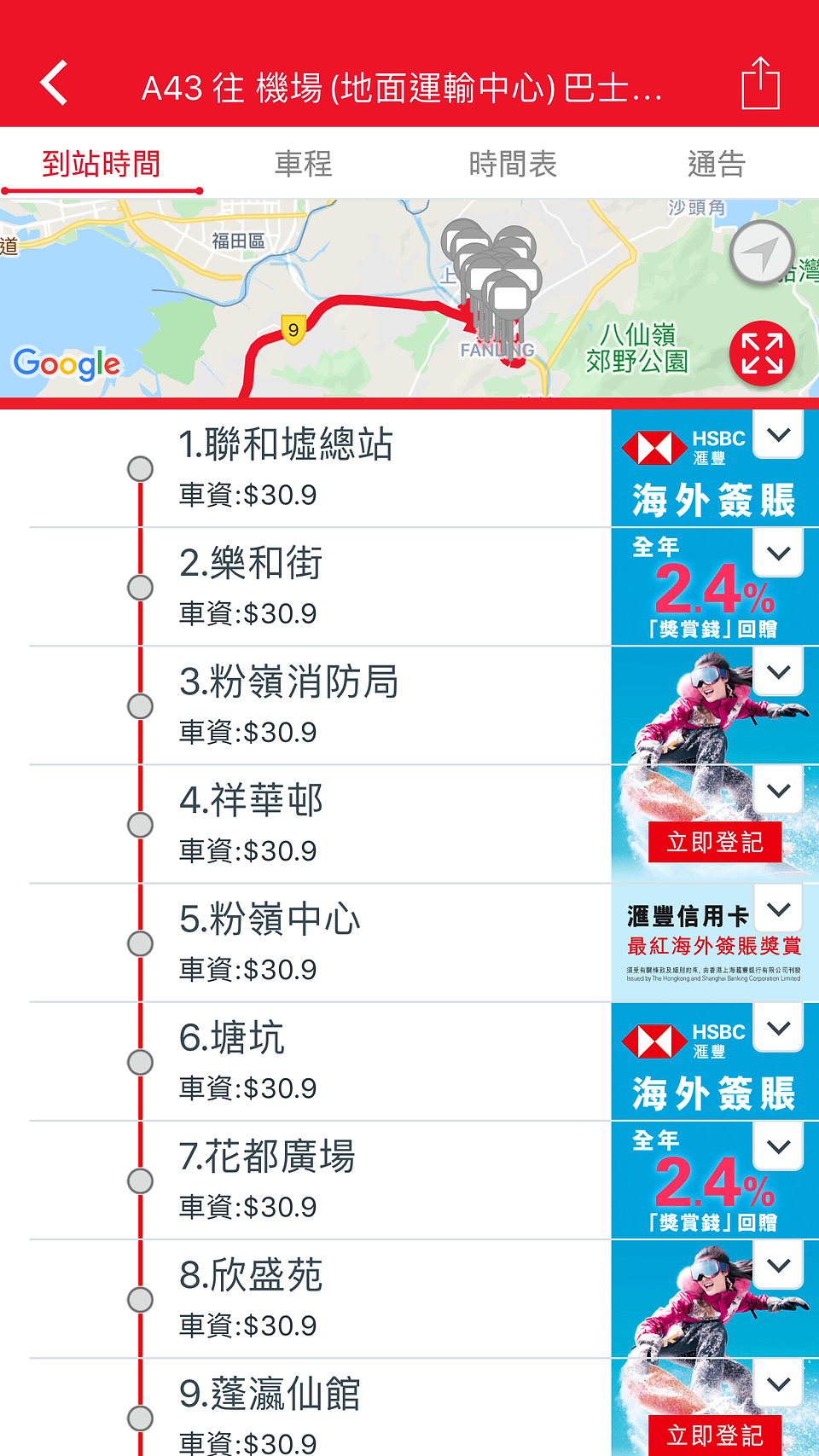
Task: Expand the stop 6.塘坑
Action: pos(779,1027)
